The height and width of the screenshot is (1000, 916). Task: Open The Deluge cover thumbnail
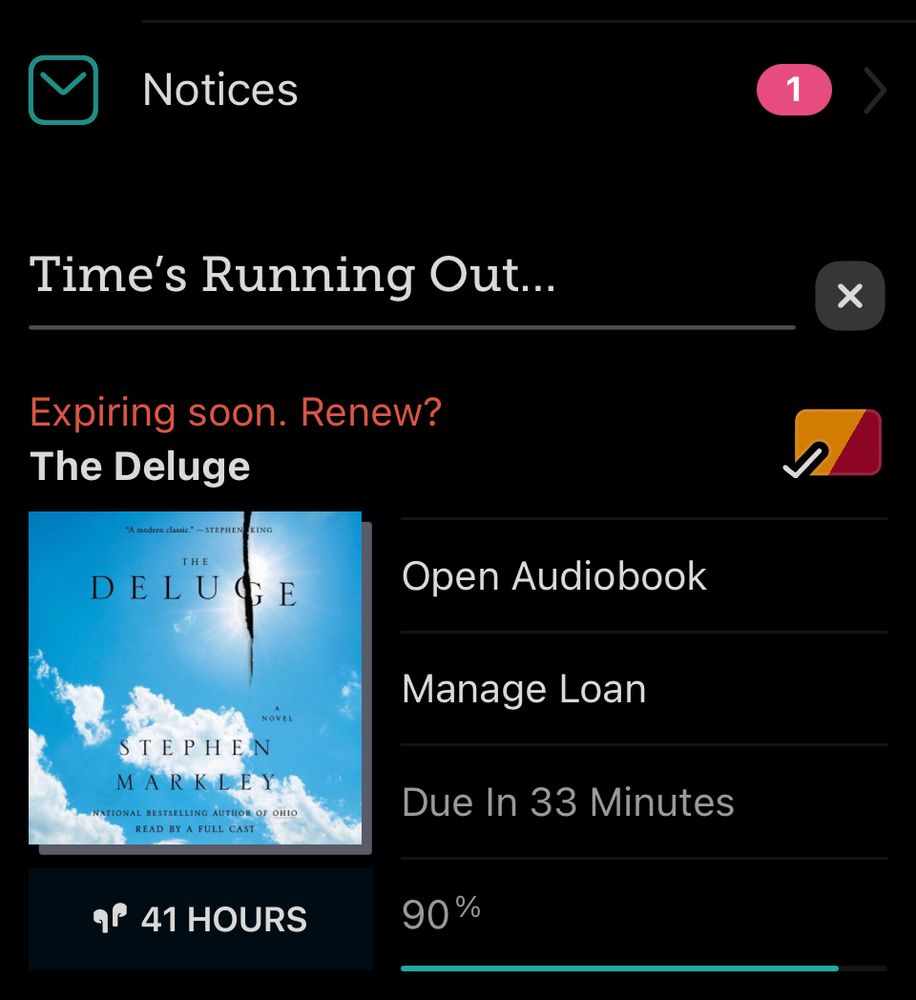pyautogui.click(x=196, y=680)
